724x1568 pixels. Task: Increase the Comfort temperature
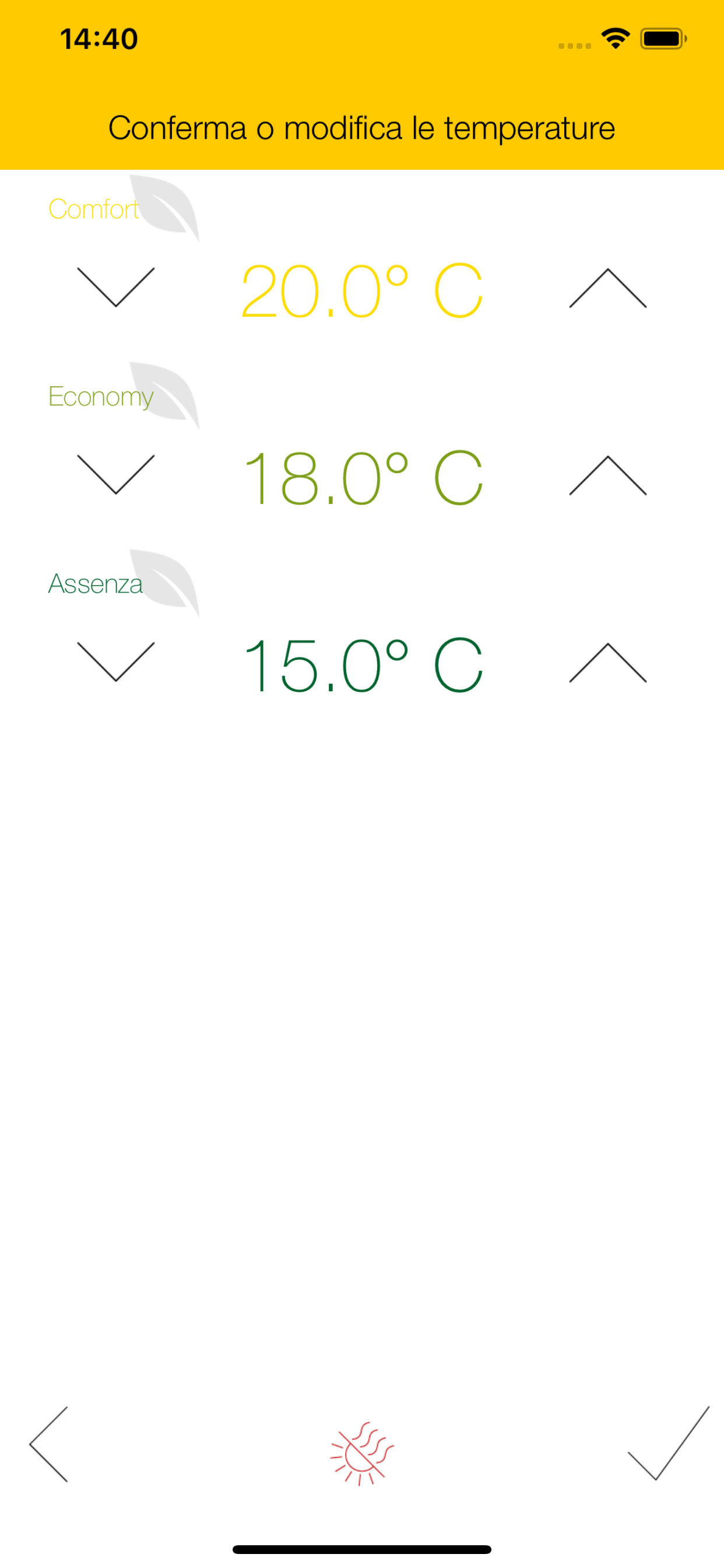coord(607,288)
